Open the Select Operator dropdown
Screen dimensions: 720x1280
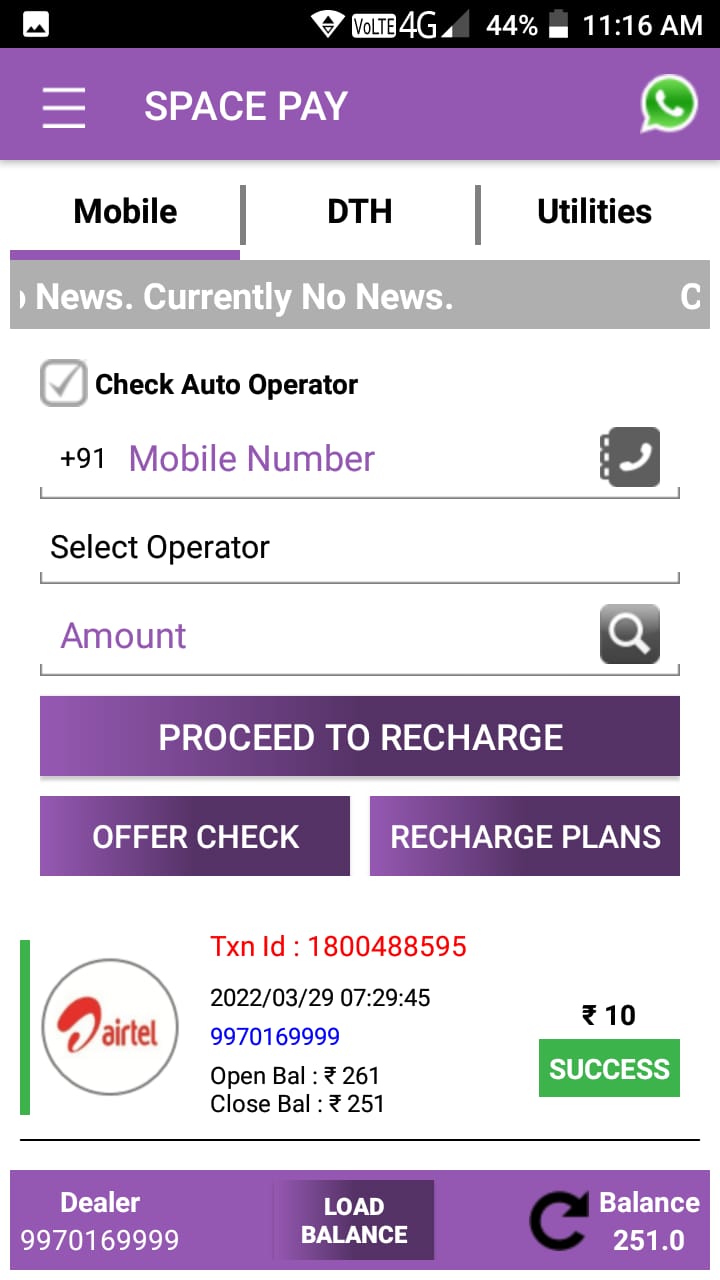[x=359, y=547]
